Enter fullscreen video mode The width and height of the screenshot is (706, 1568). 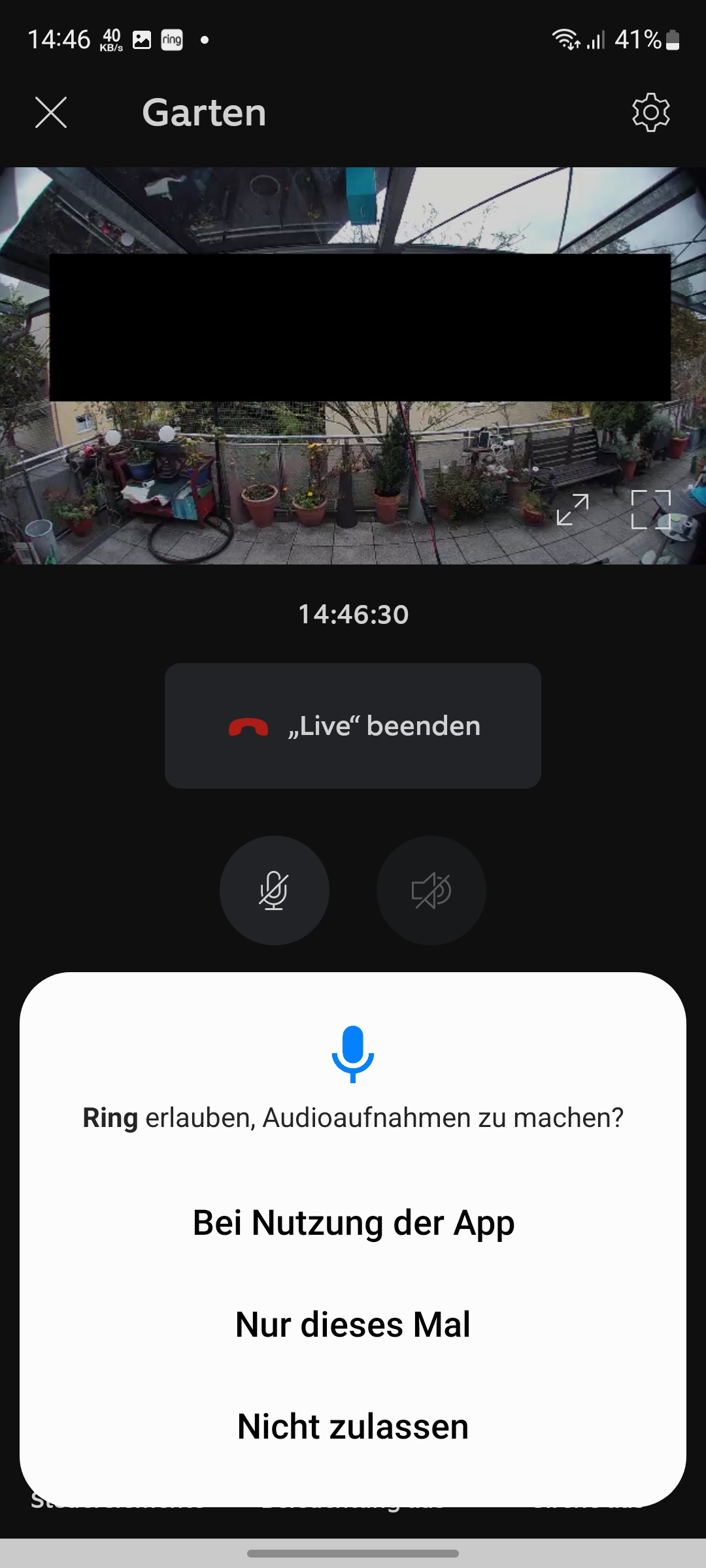click(651, 510)
